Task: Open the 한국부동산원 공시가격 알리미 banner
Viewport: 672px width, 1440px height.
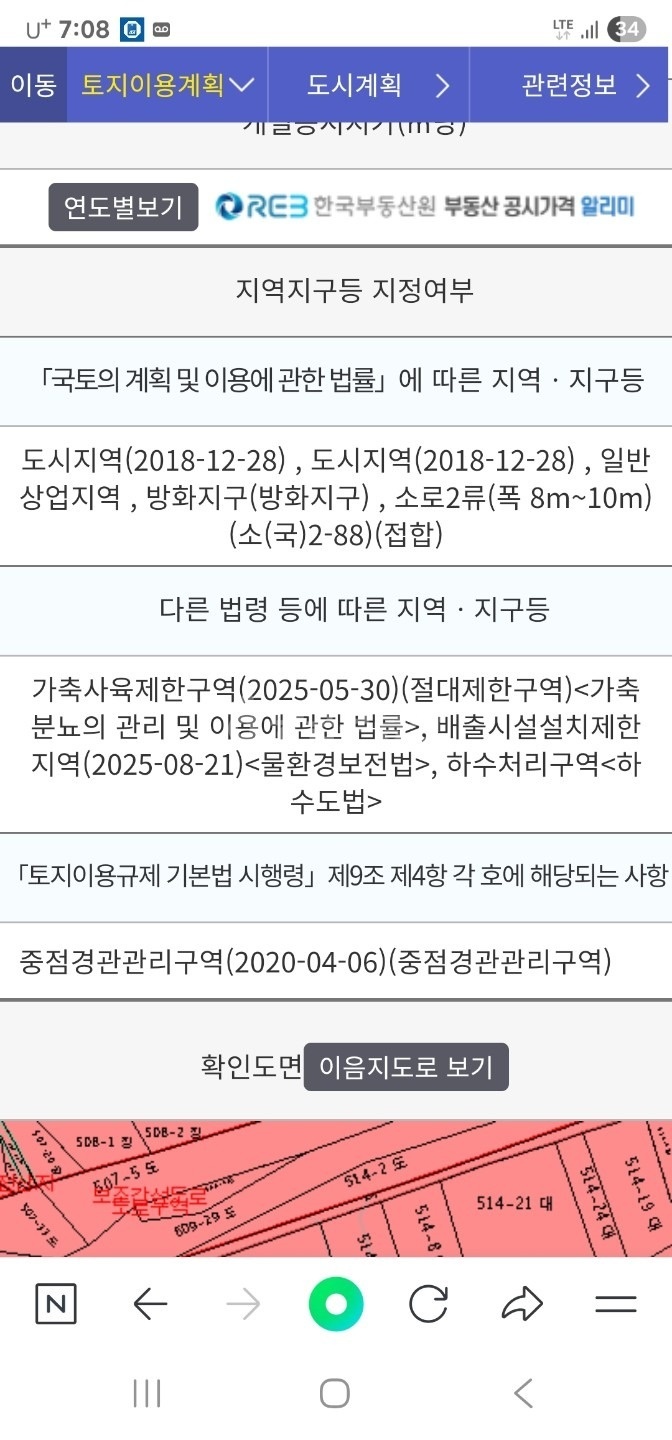Action: pyautogui.click(x=426, y=207)
